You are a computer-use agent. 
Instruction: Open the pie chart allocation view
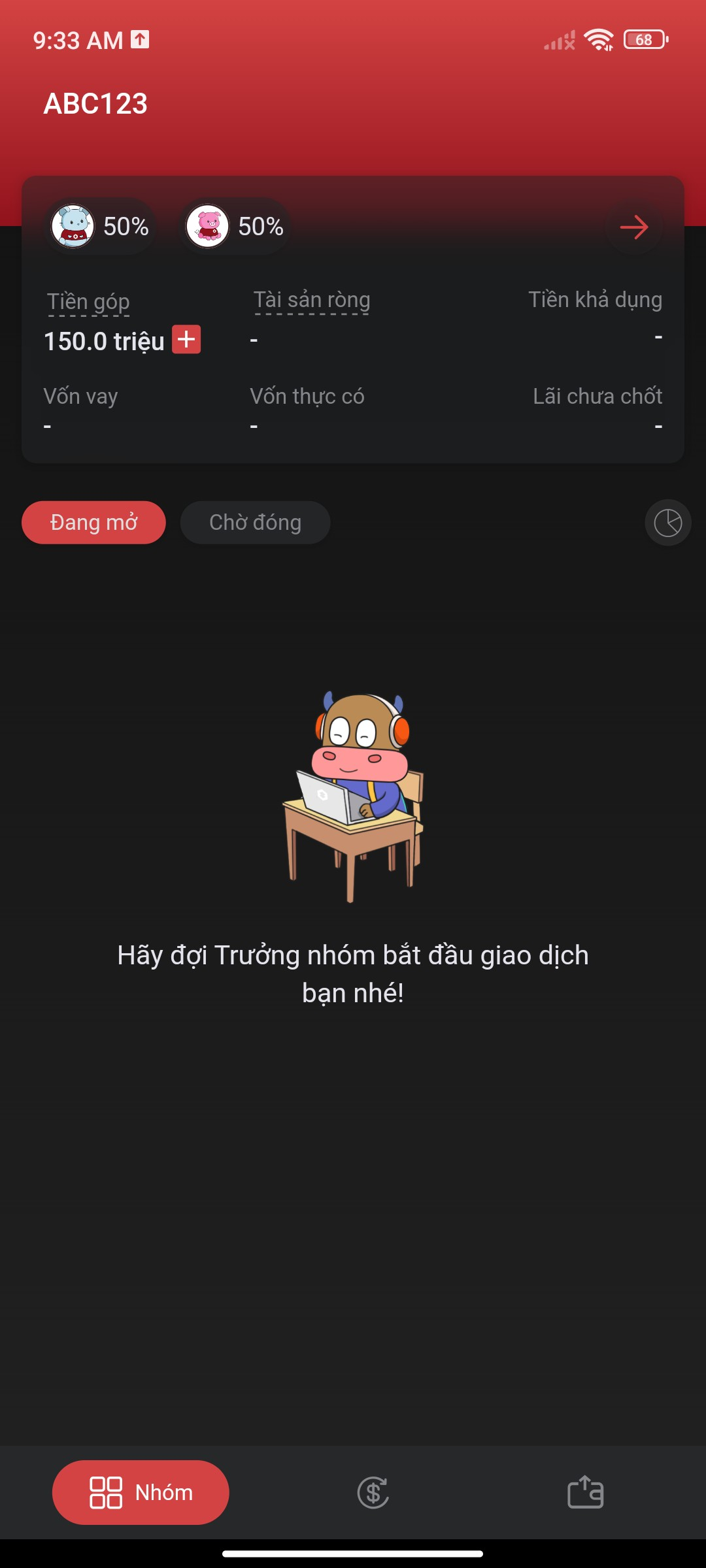click(x=667, y=523)
